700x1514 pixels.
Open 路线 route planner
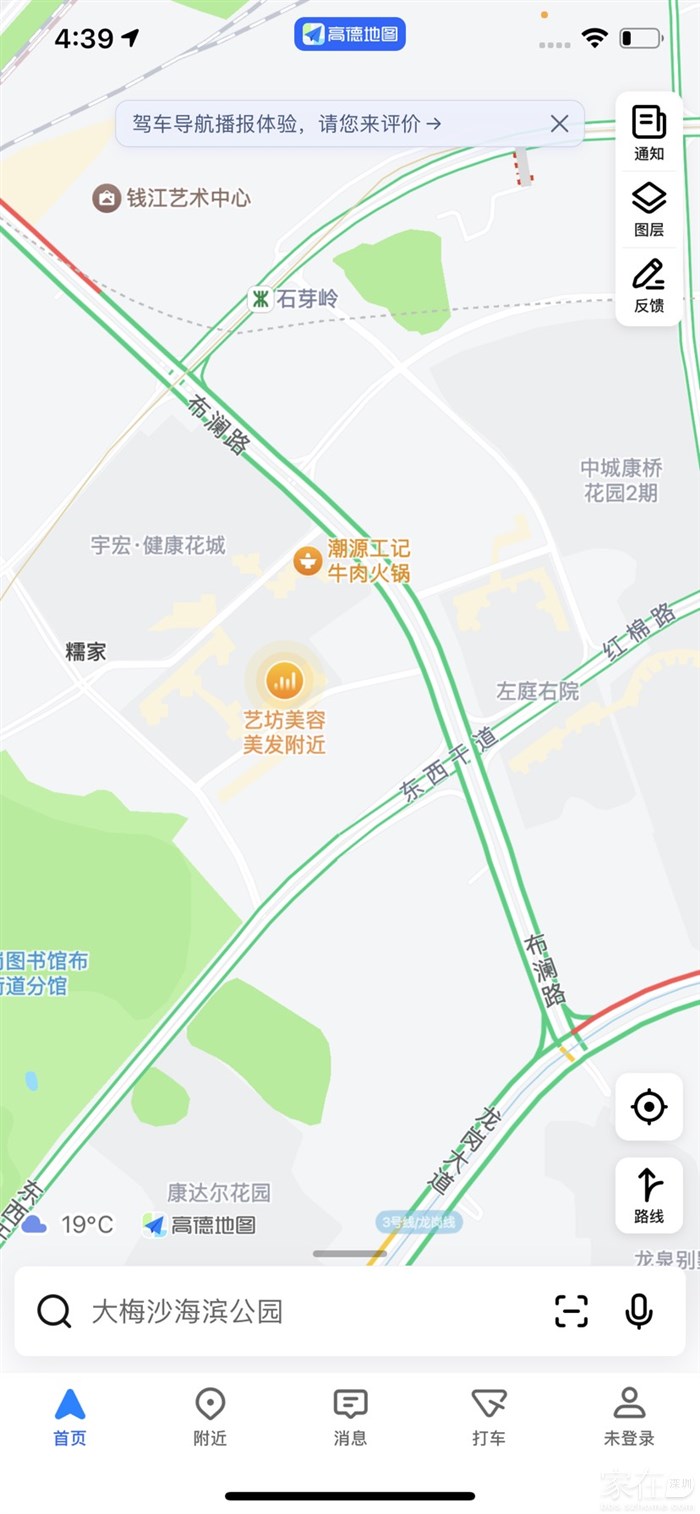coord(649,1194)
